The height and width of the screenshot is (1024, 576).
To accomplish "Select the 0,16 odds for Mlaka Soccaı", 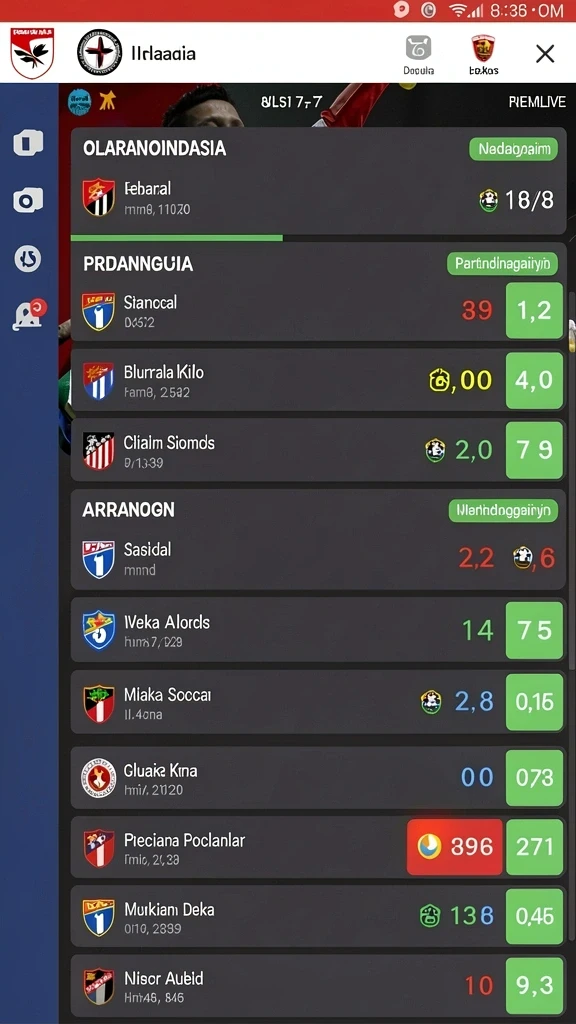I will pos(534,702).
